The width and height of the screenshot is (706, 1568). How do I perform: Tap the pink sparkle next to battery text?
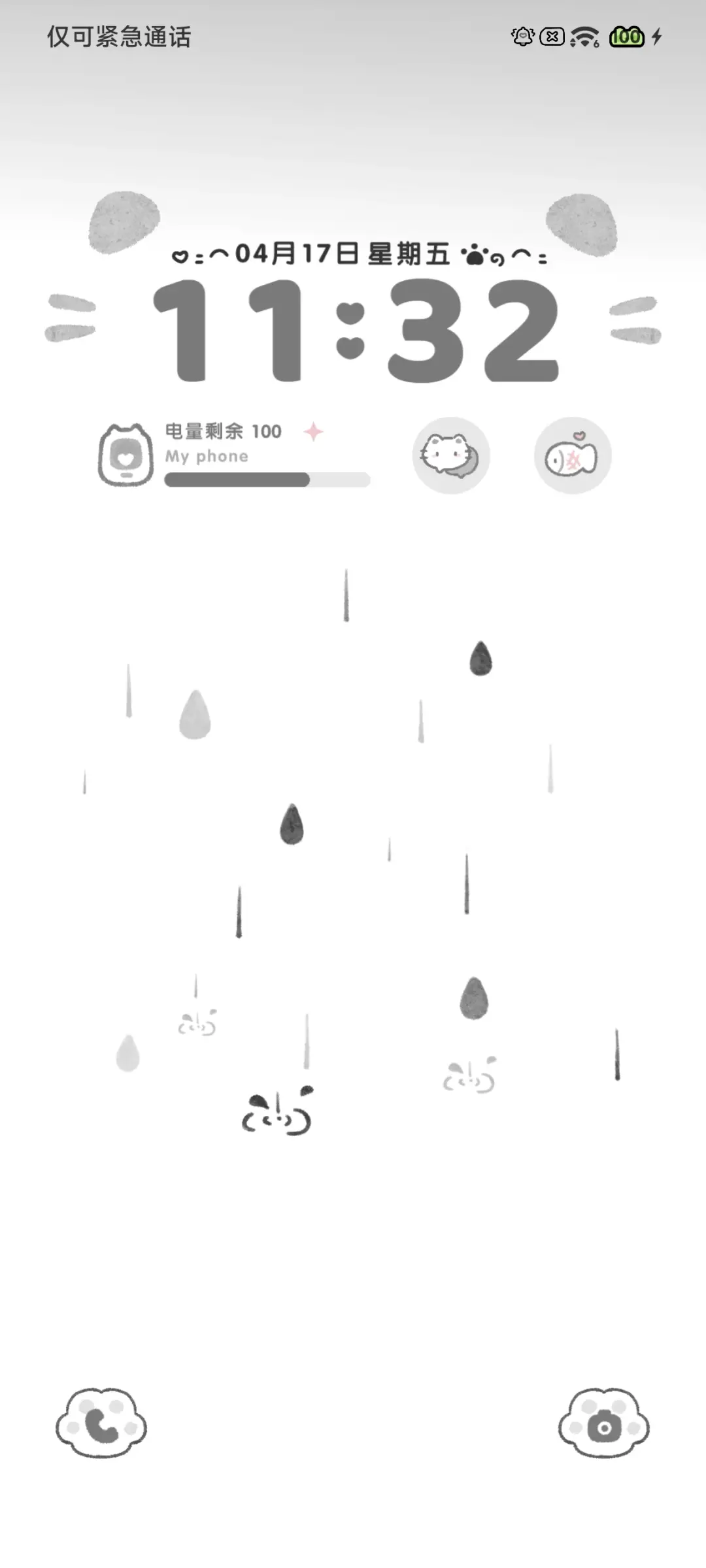314,431
